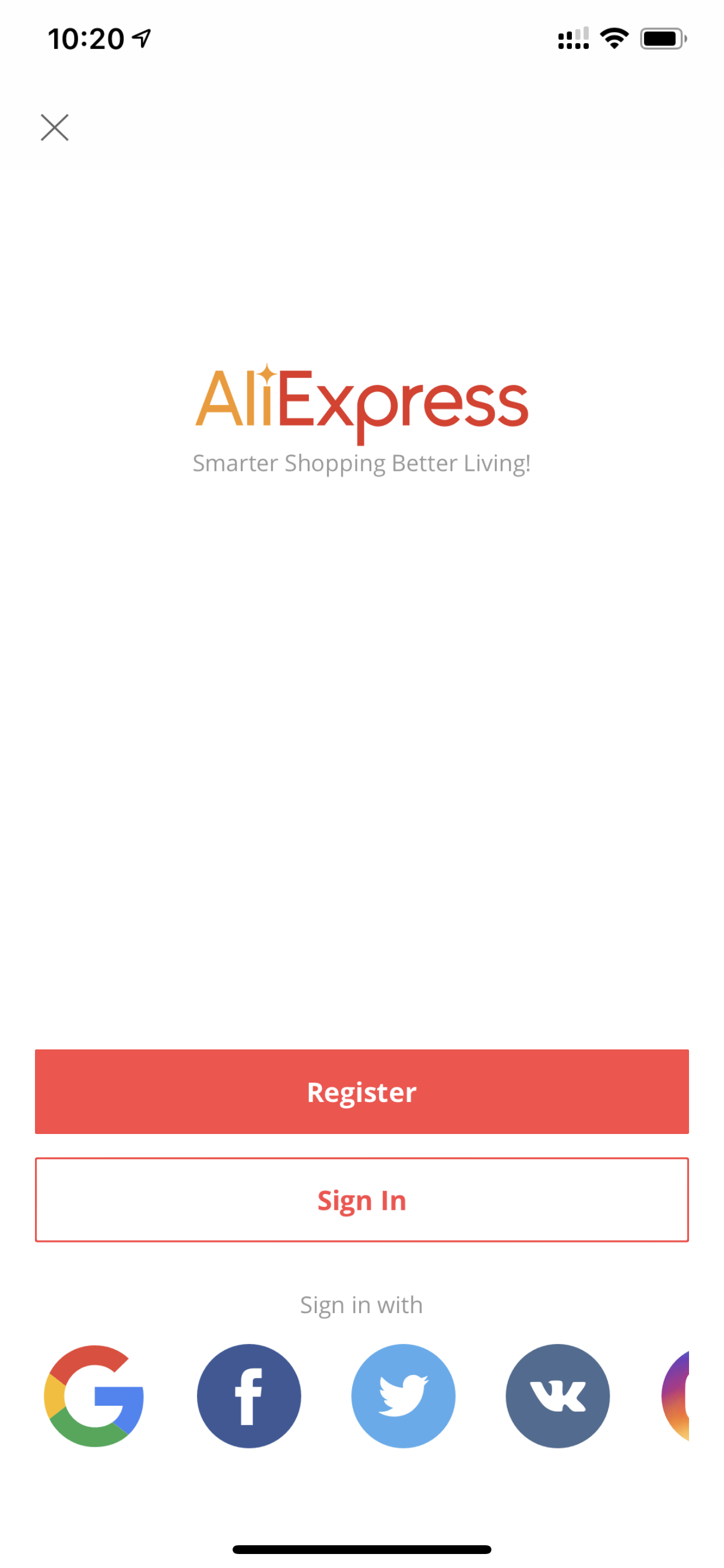This screenshot has height=1568, width=724.
Task: Sign in with Instagram
Action: [x=676, y=1396]
